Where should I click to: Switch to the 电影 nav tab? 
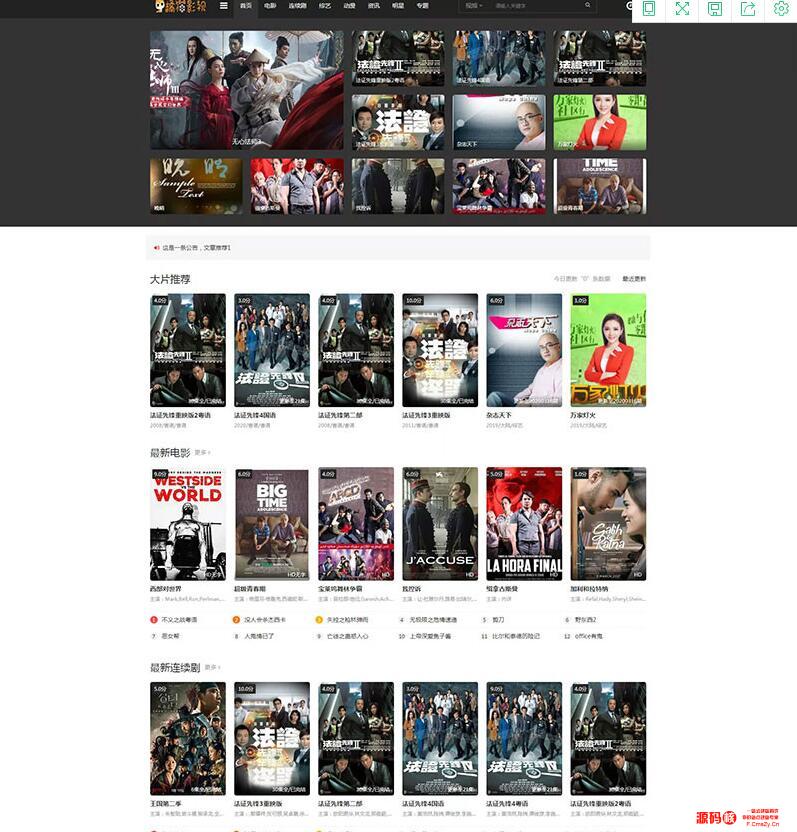pos(270,6)
